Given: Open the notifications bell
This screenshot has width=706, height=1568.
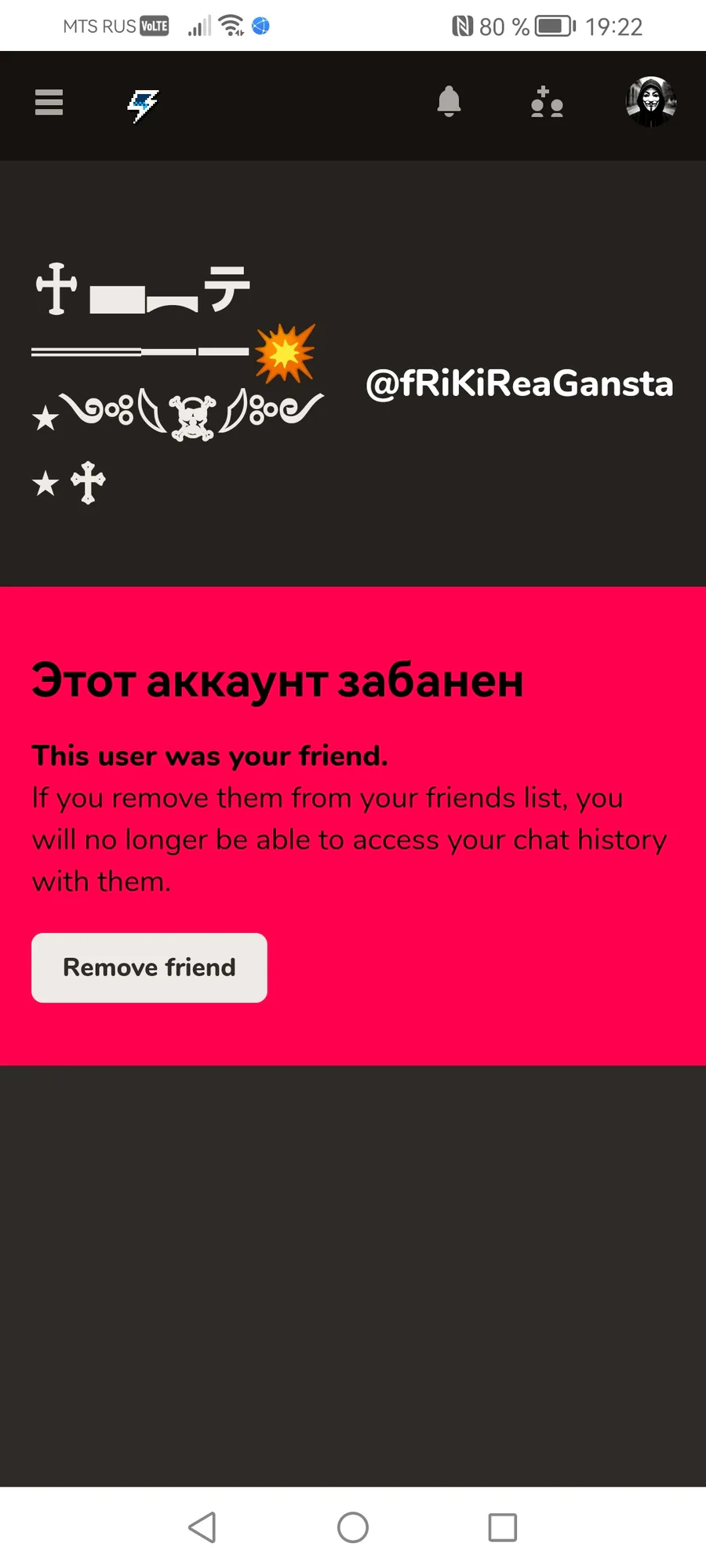Looking at the screenshot, I should (x=449, y=102).
